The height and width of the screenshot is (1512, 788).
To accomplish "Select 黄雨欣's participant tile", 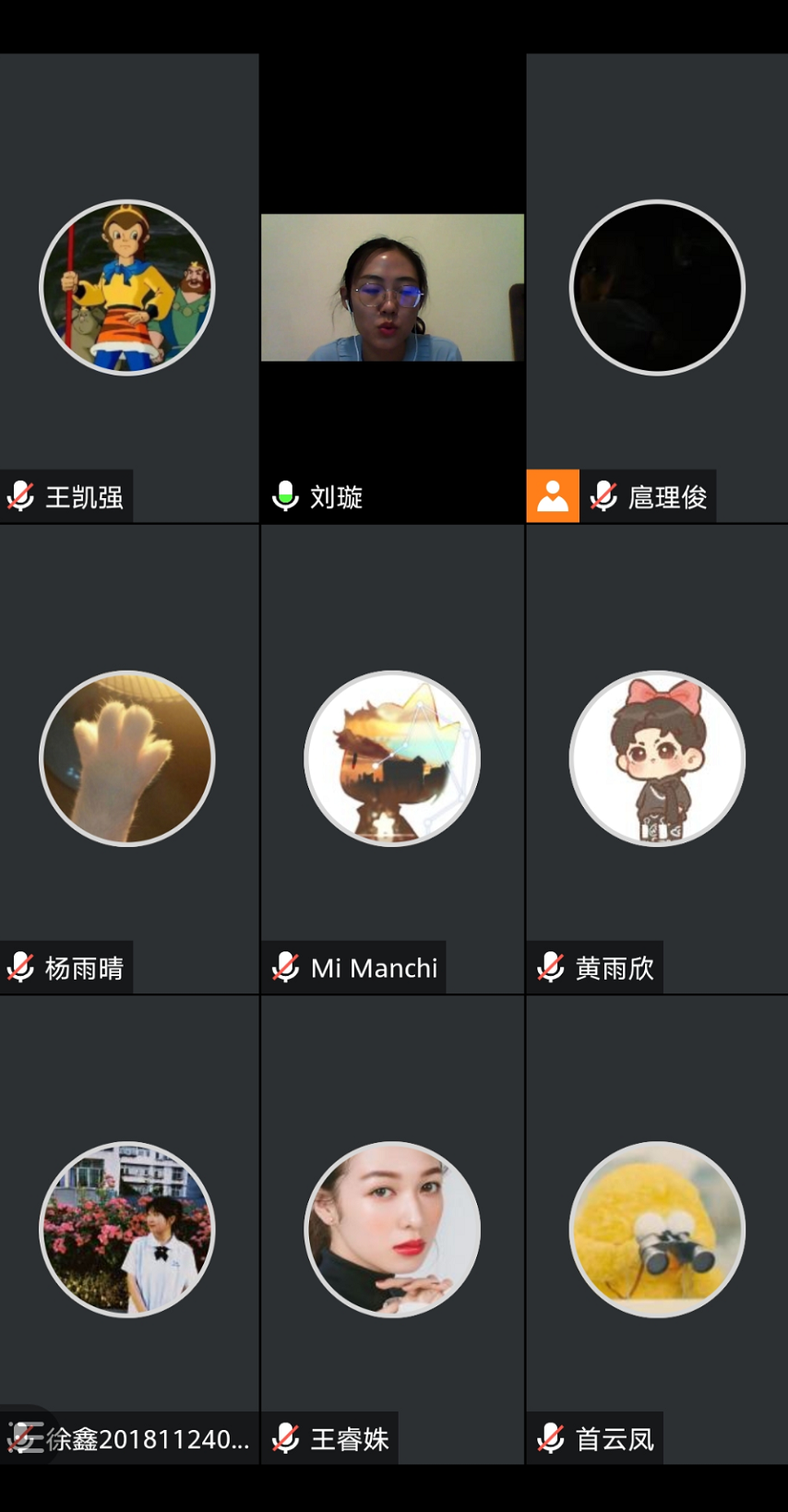I will pyautogui.click(x=657, y=758).
